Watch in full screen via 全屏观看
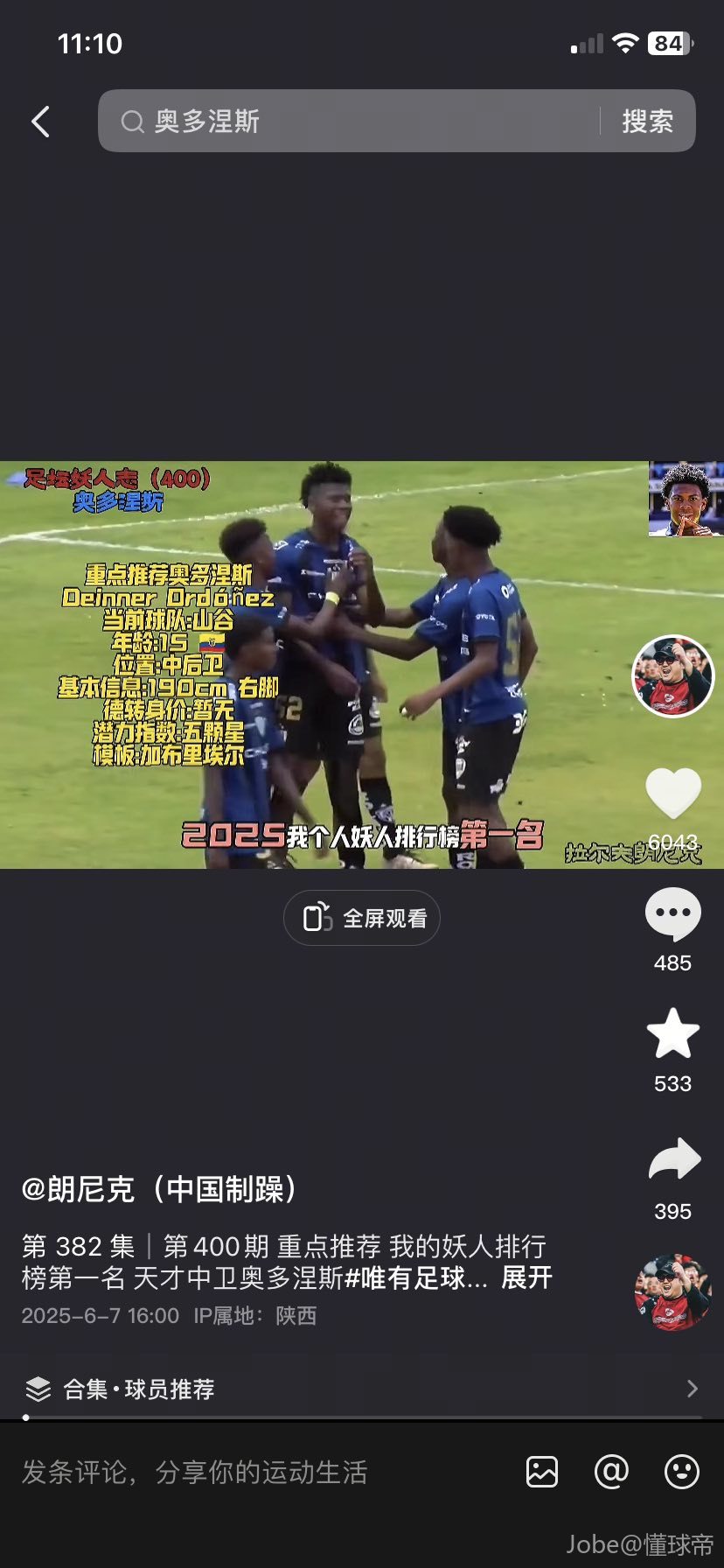Viewport: 724px width, 1568px height. tap(362, 918)
